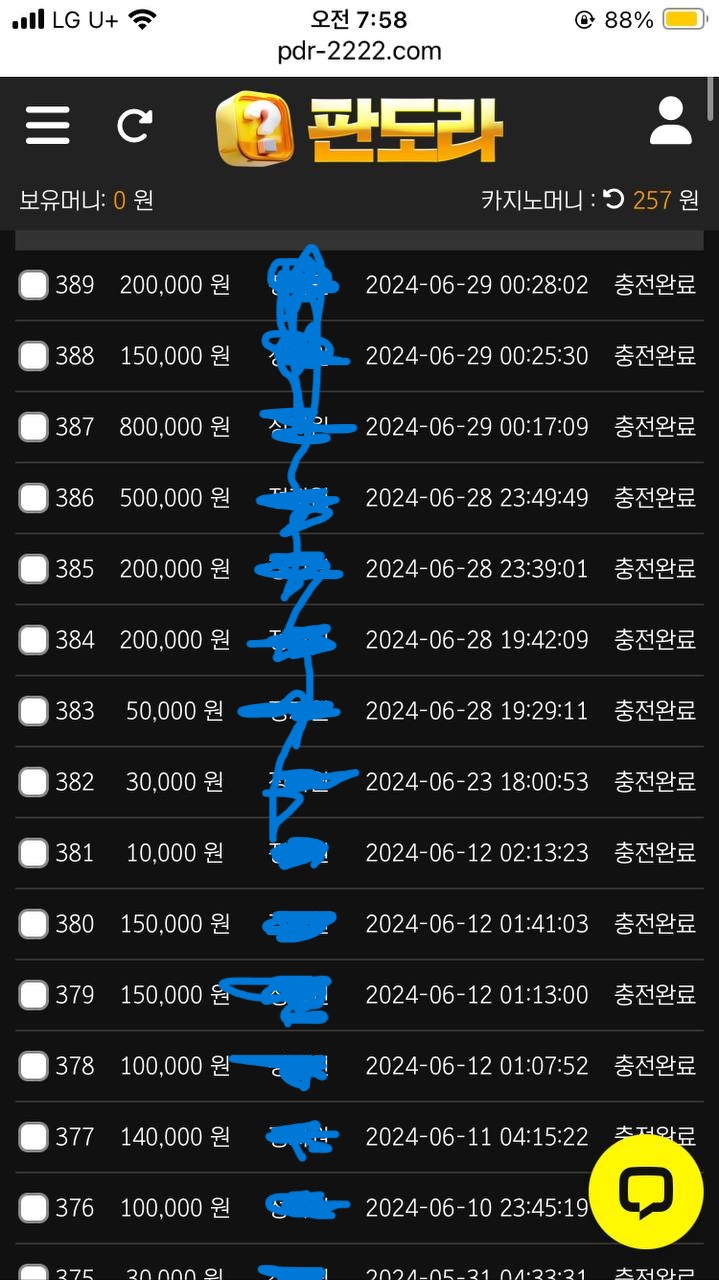719x1280 pixels.
Task: Mark the checkbox for entry 380
Action: (33, 924)
